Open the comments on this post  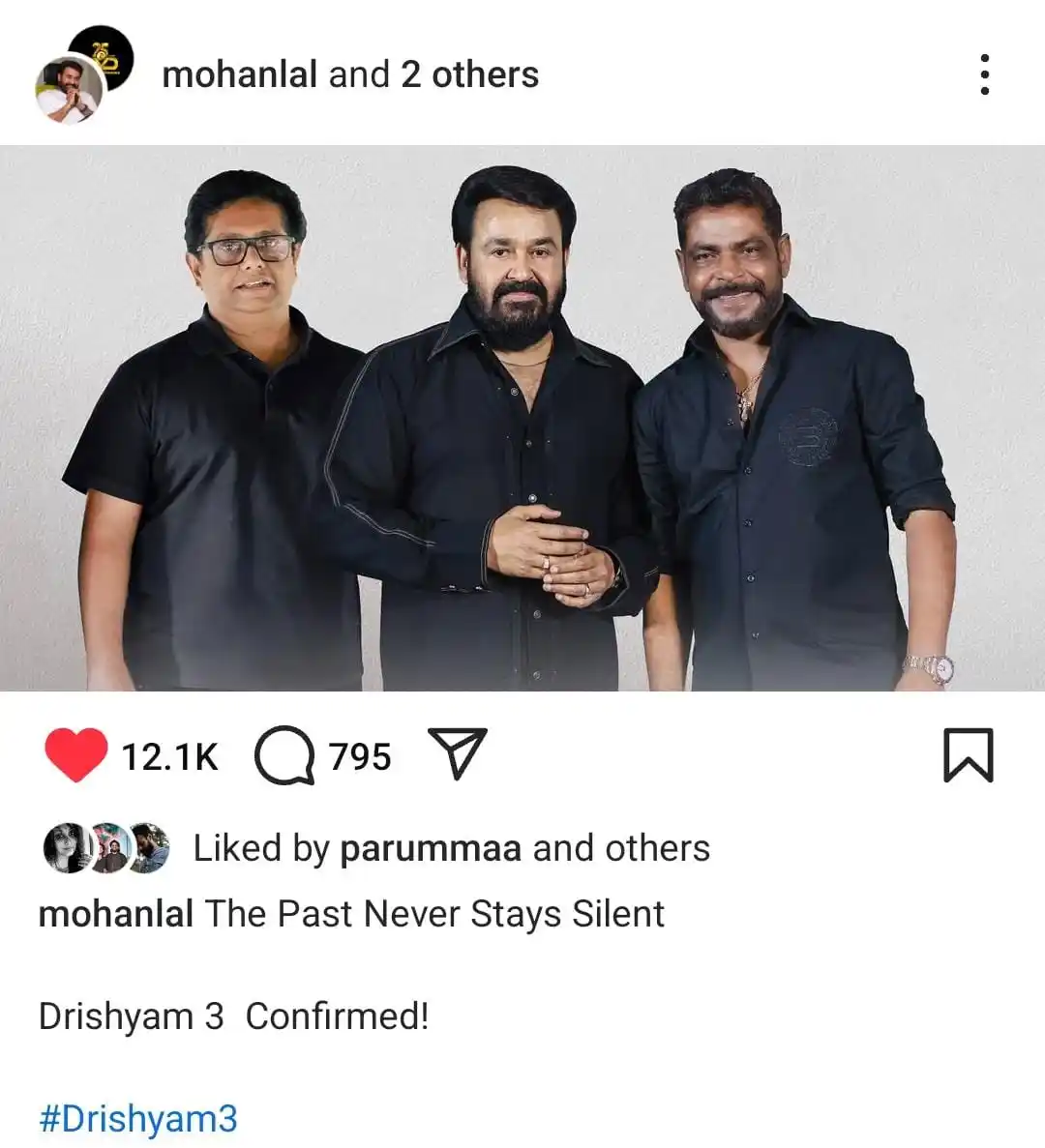coord(284,756)
